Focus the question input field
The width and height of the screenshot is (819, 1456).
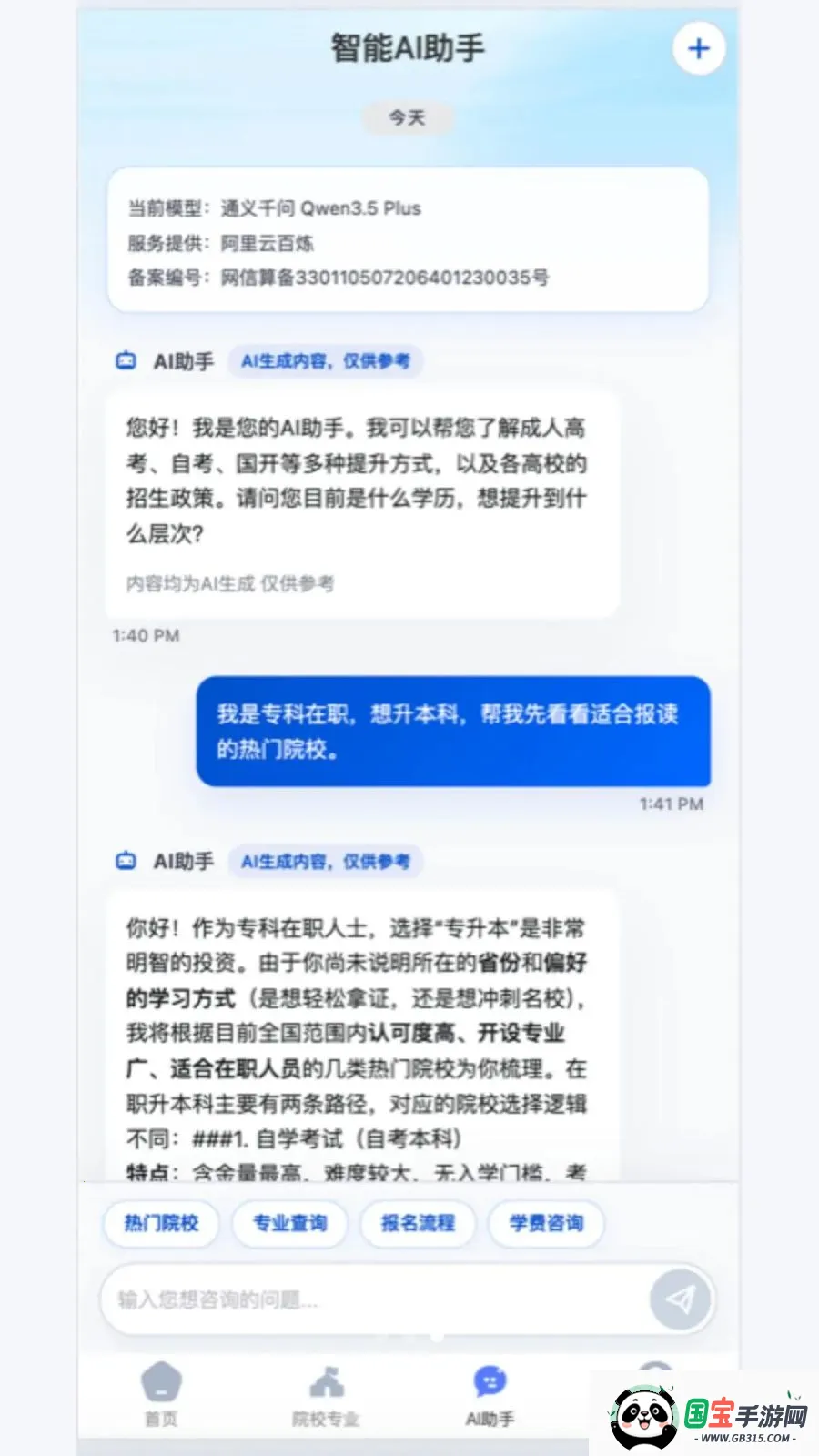[373, 1299]
